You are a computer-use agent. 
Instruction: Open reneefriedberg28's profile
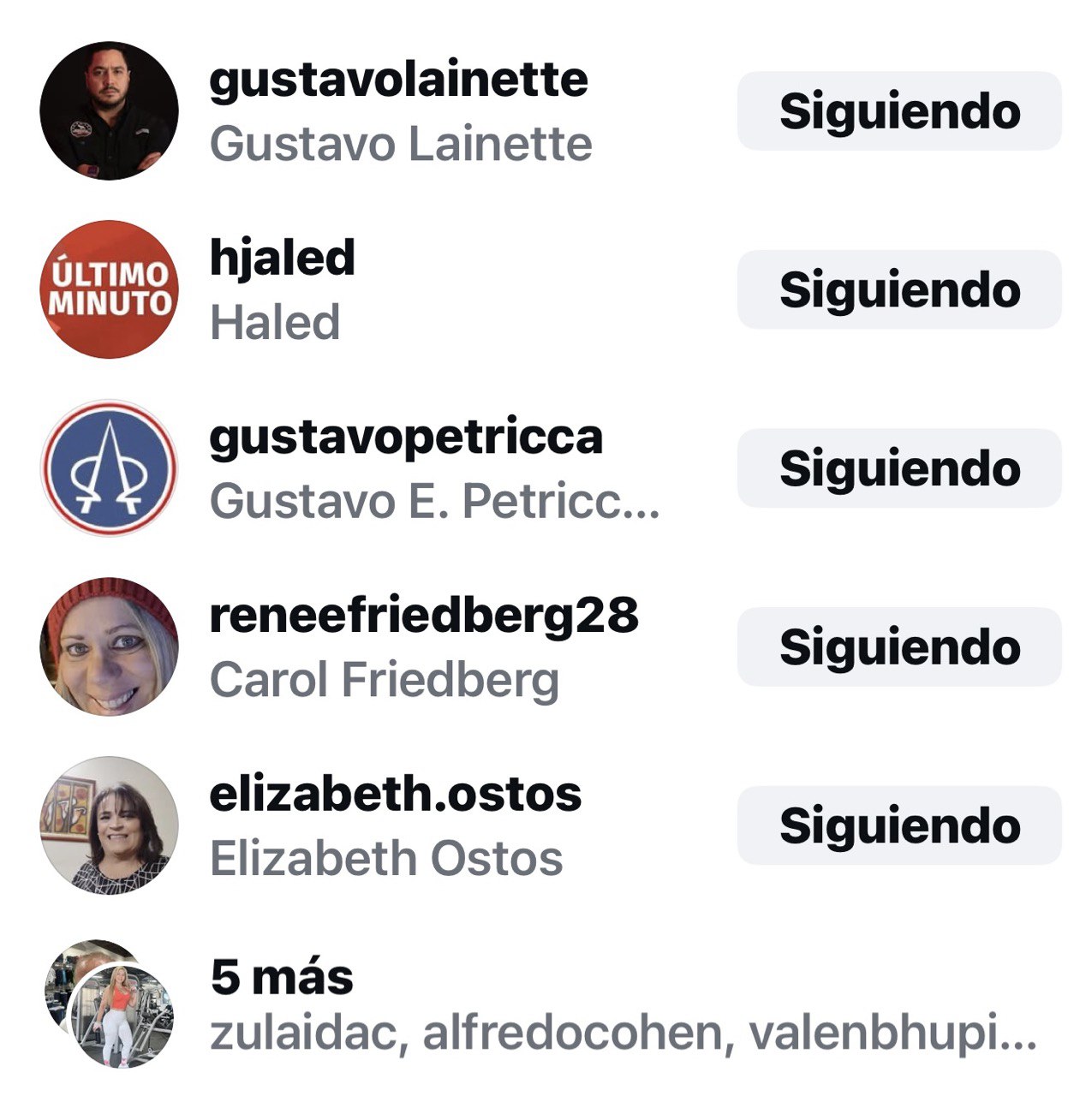tap(423, 616)
